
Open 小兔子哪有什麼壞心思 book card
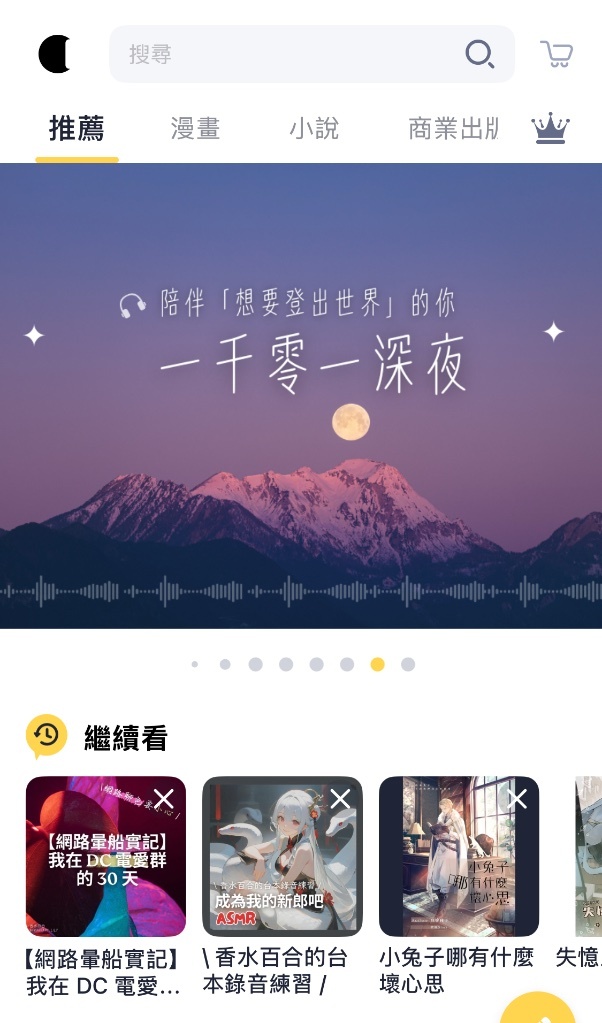[458, 870]
